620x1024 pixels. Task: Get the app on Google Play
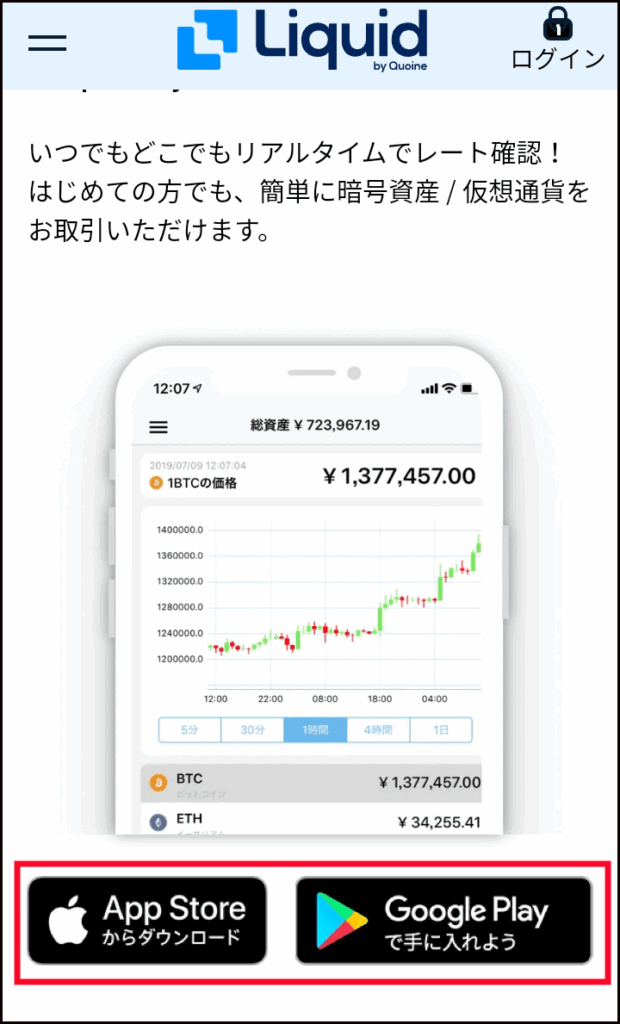[x=443, y=921]
